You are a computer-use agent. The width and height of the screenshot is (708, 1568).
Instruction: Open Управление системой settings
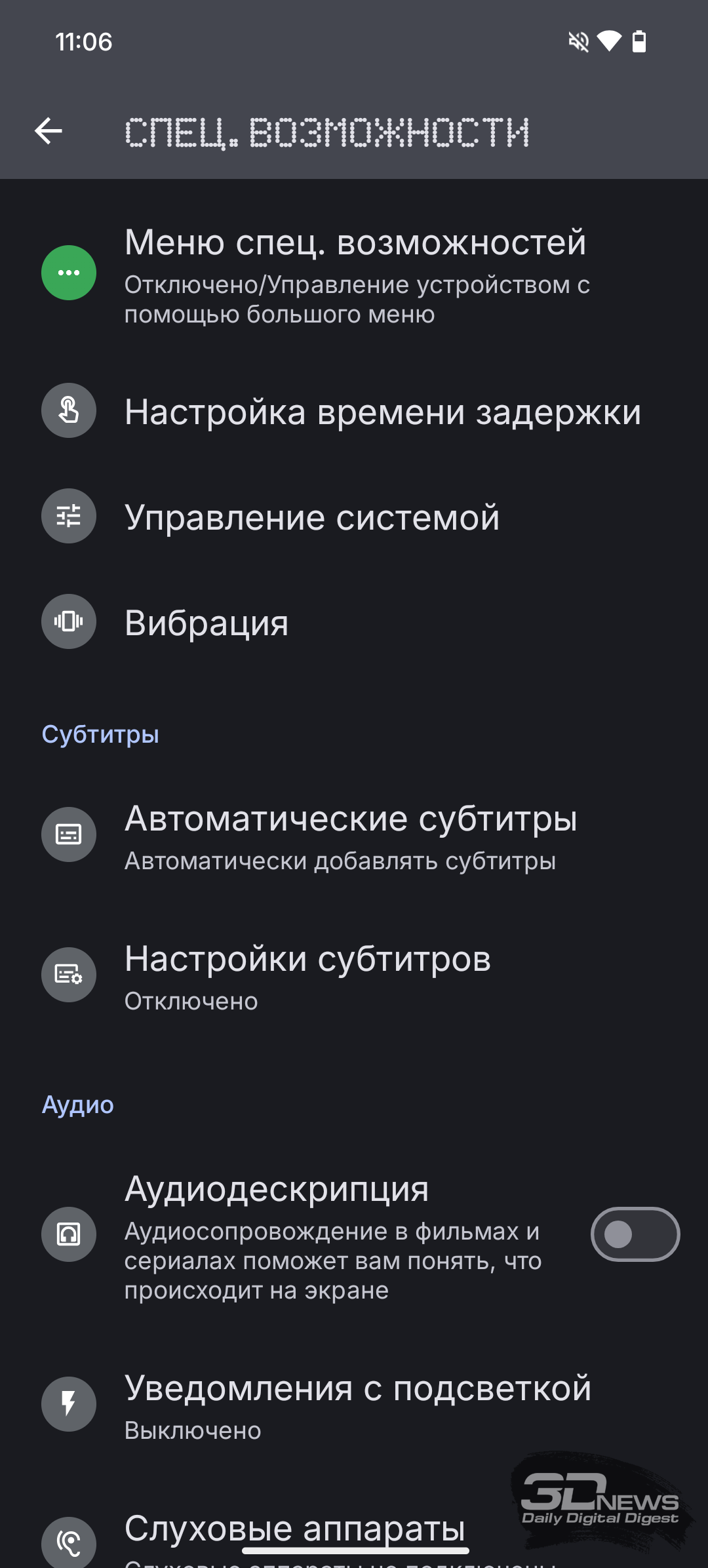click(x=354, y=517)
